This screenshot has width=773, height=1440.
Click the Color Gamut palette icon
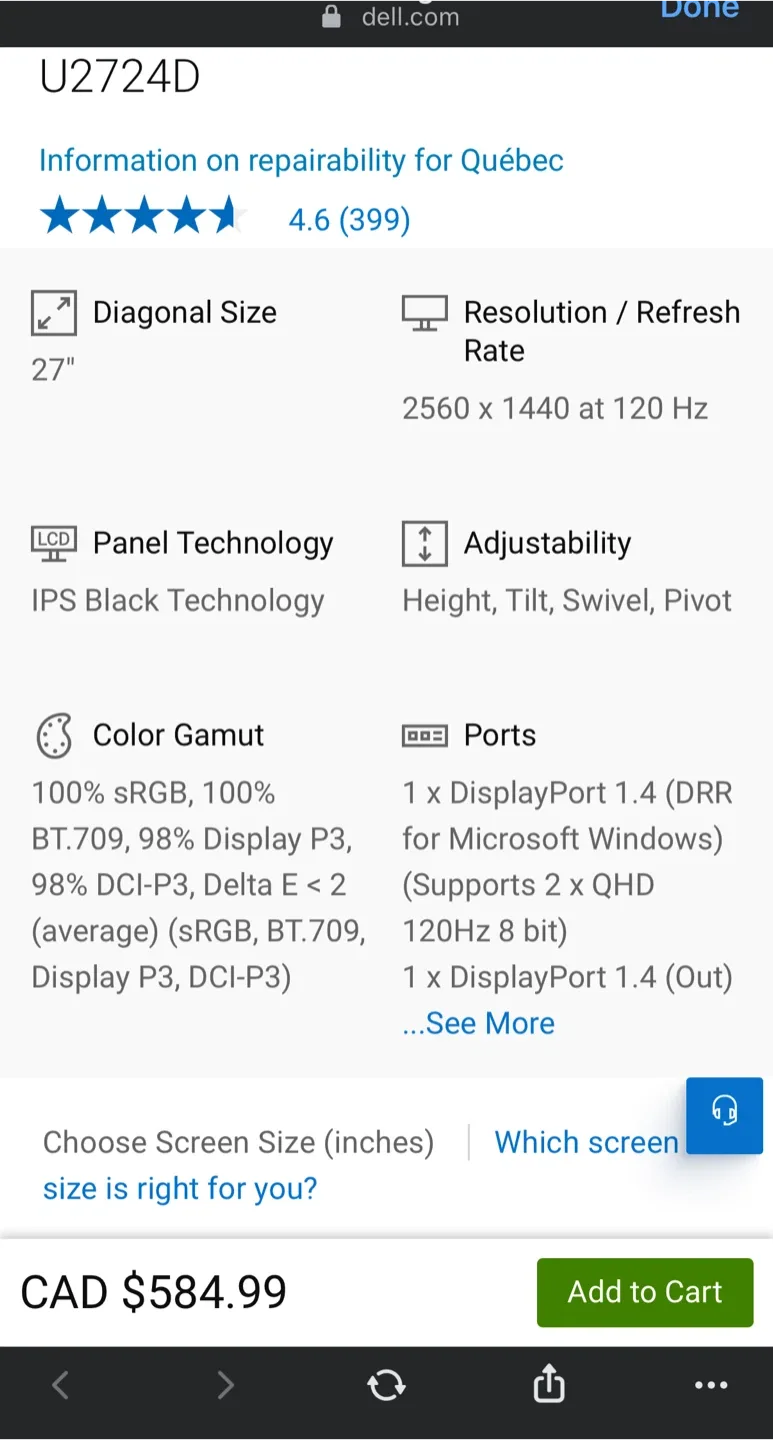[53, 735]
